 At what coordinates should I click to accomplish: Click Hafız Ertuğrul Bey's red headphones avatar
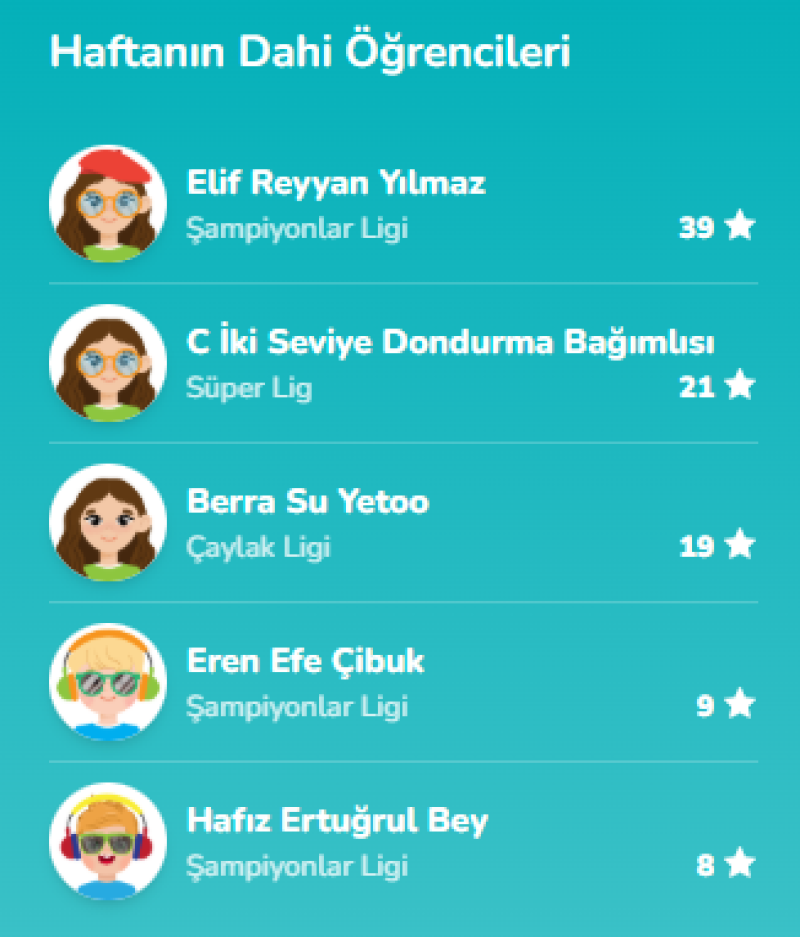[x=110, y=843]
